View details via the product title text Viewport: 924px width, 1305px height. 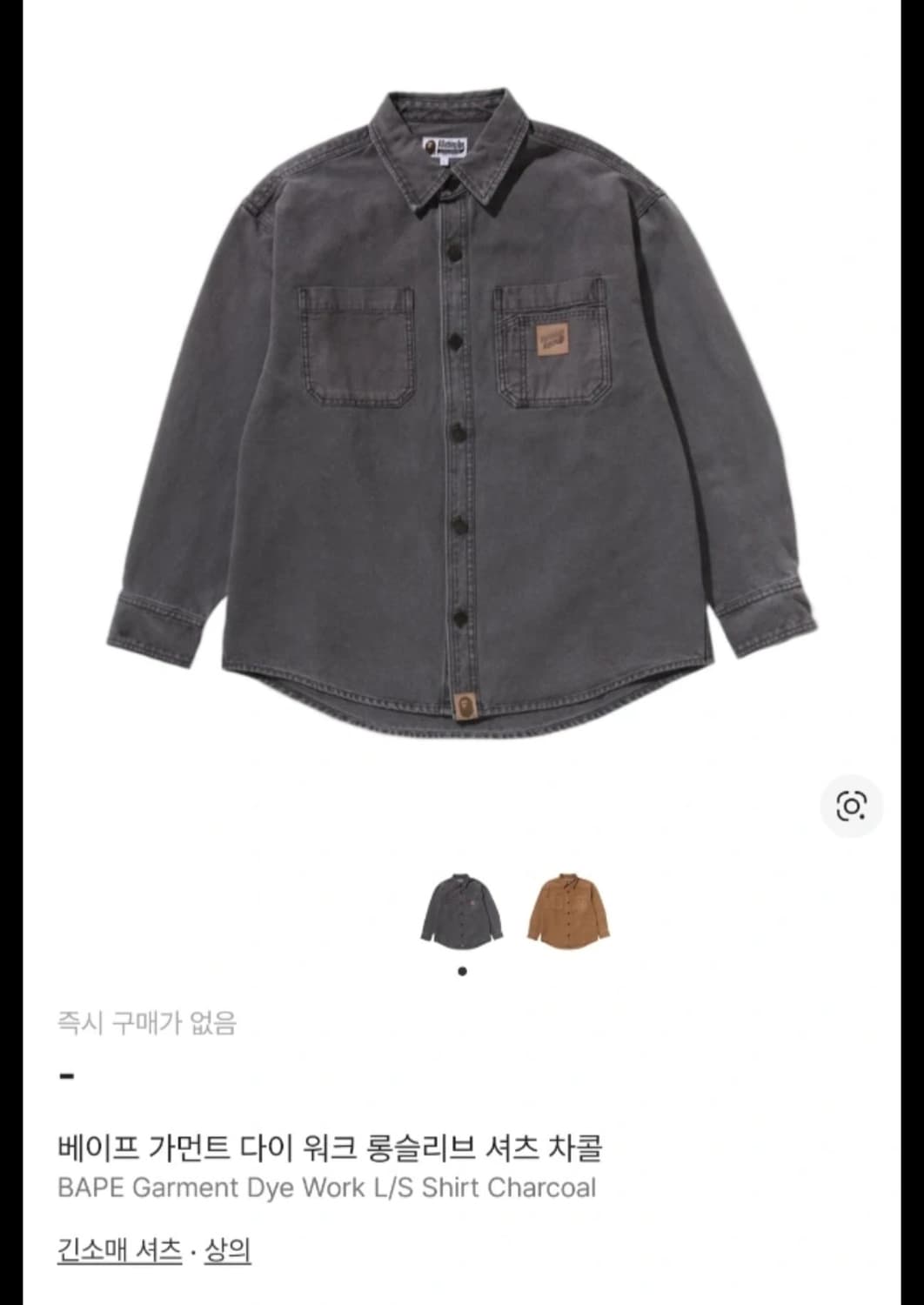[x=331, y=1148]
